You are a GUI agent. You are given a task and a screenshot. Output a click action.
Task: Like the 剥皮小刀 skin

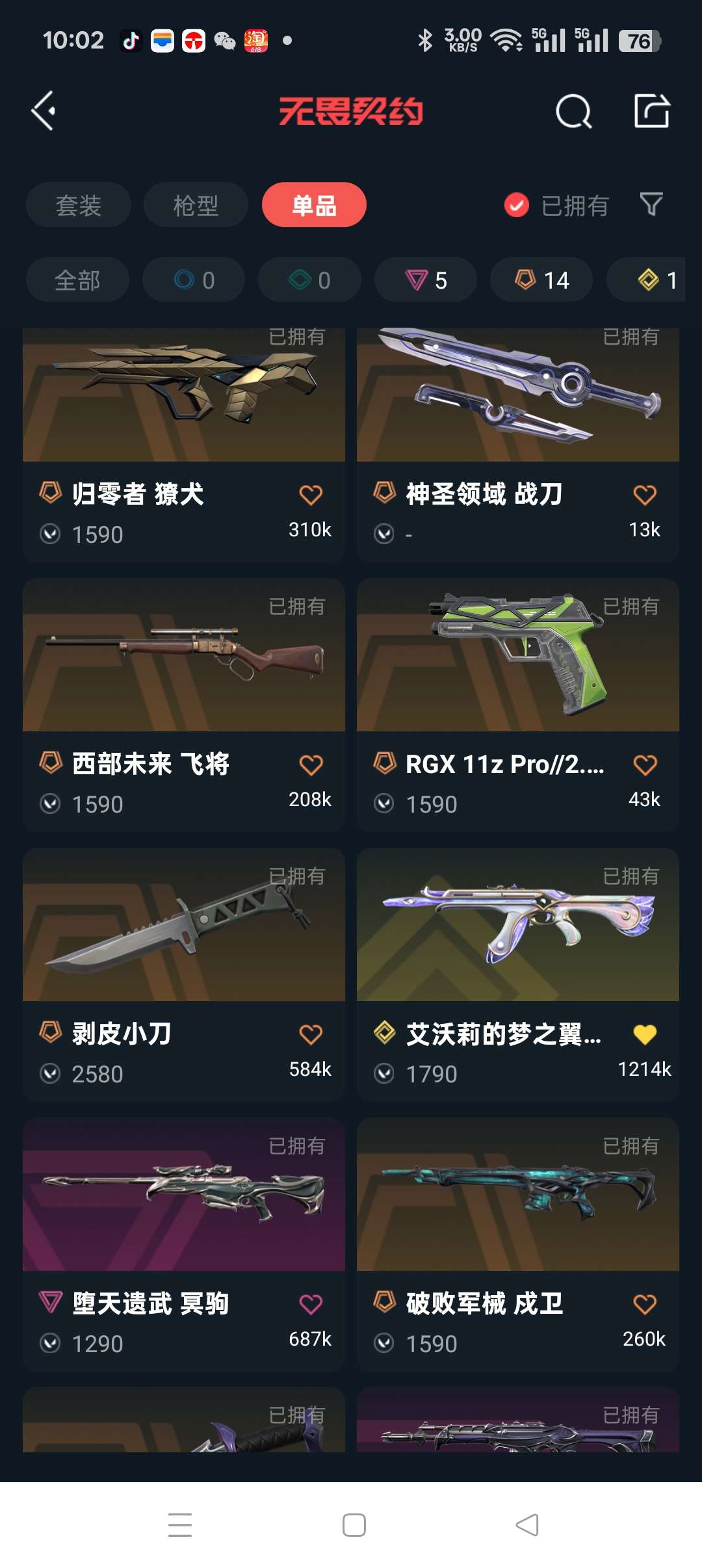tap(311, 1034)
